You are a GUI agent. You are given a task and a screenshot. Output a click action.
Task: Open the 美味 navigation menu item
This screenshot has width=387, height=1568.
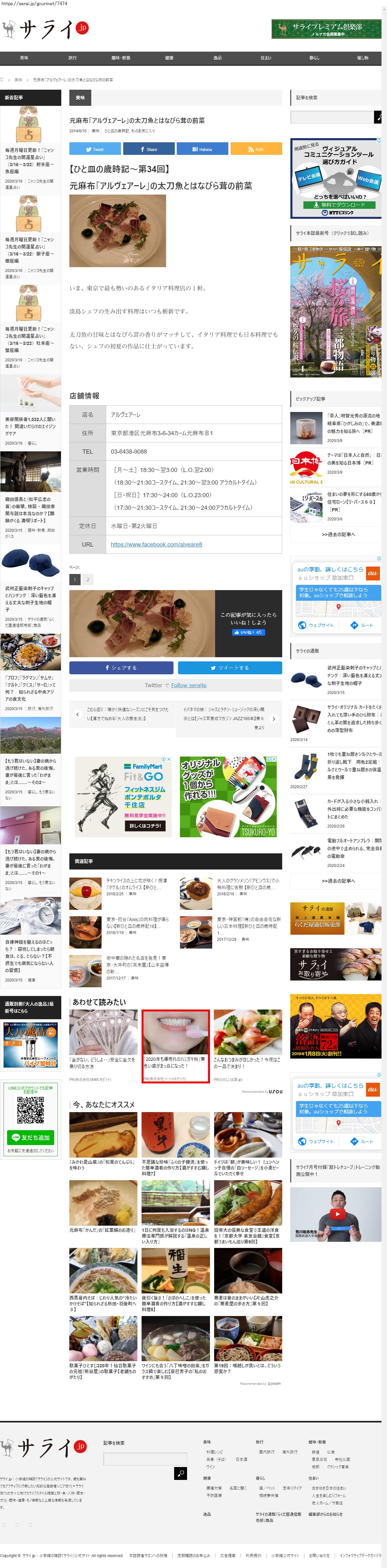click(24, 58)
